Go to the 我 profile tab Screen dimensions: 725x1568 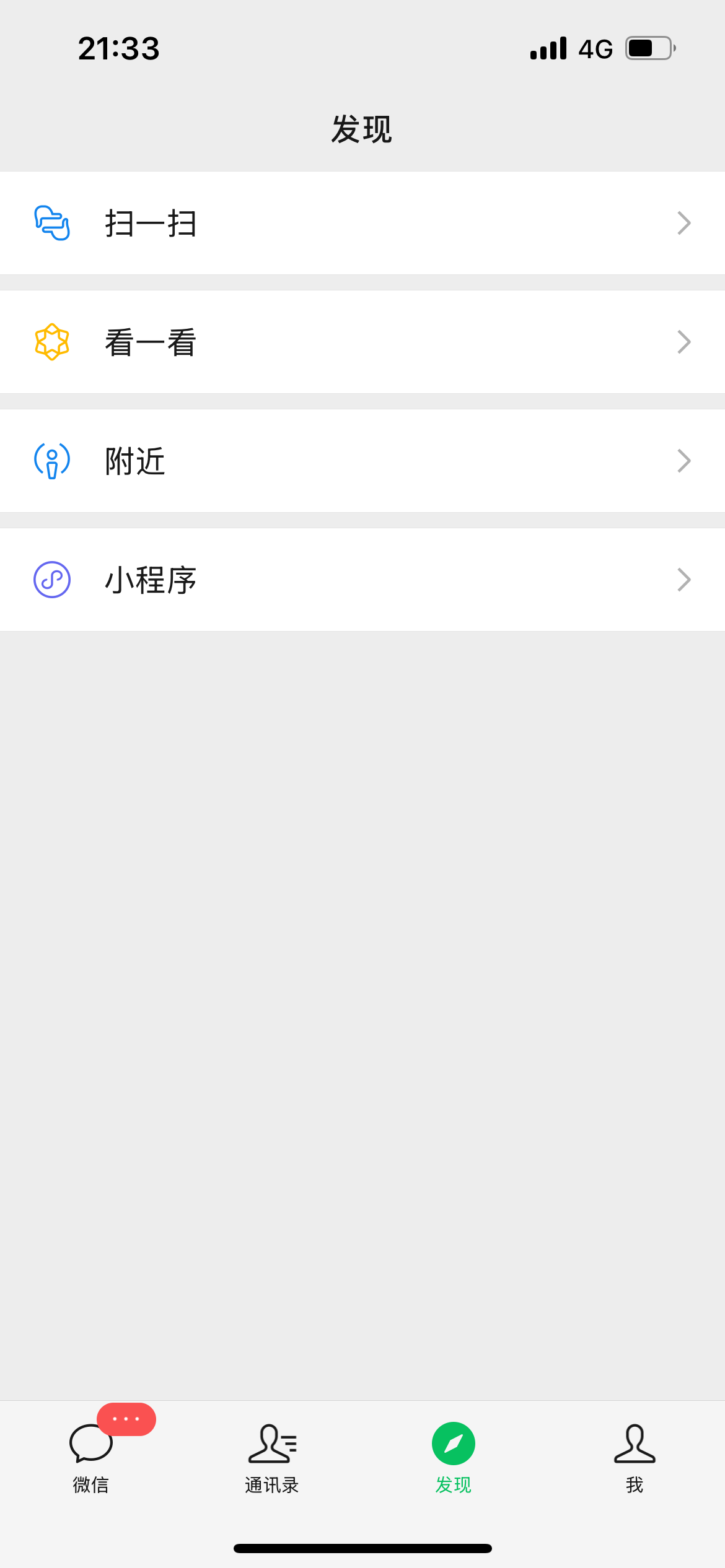pos(634,1458)
